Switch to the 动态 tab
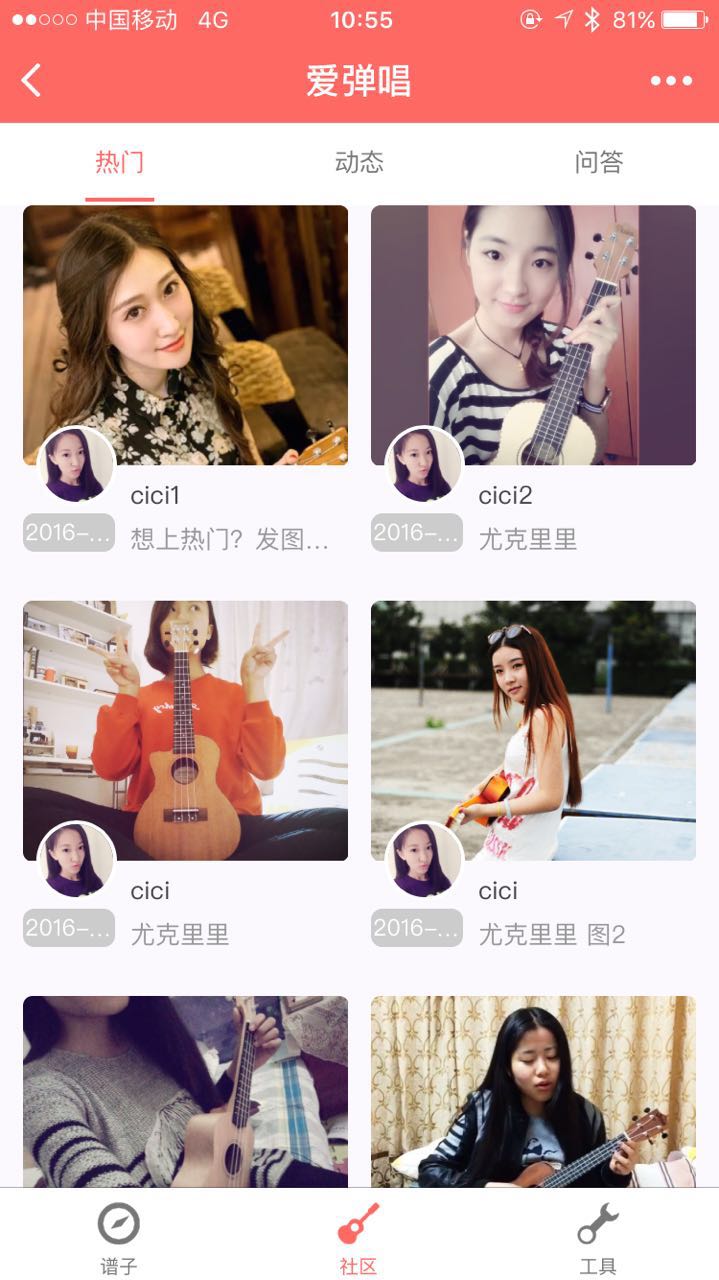The image size is (719, 1280). coord(359,162)
